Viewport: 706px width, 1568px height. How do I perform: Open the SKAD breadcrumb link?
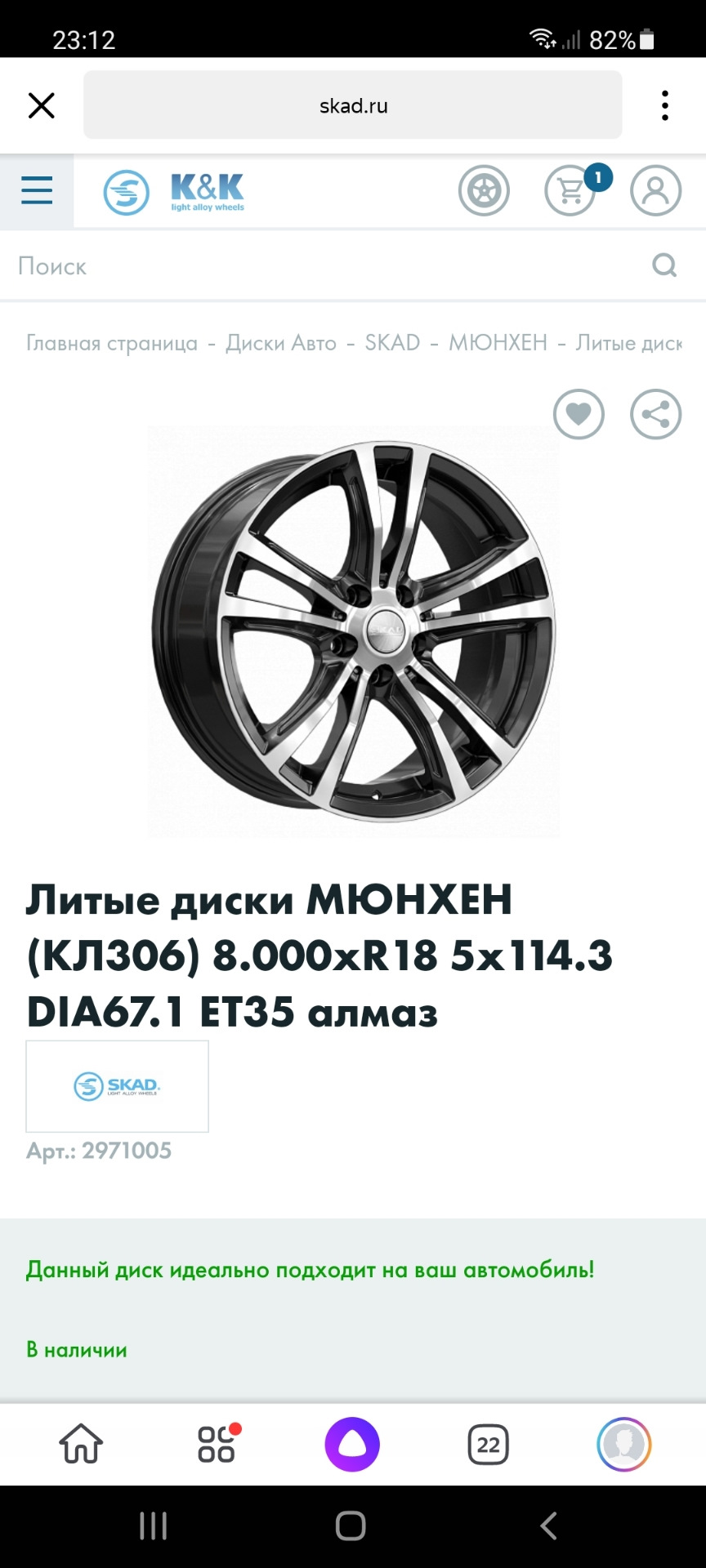tap(392, 343)
